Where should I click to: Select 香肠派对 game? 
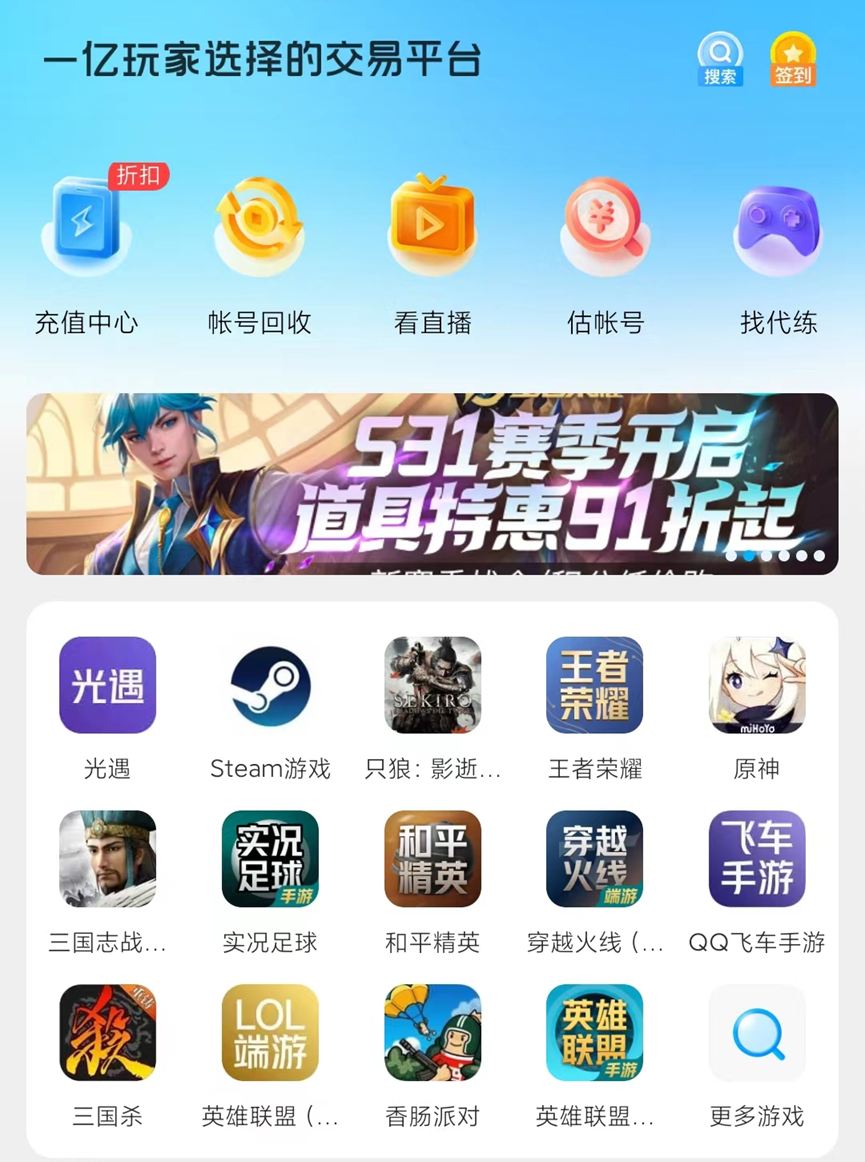coord(432,1033)
